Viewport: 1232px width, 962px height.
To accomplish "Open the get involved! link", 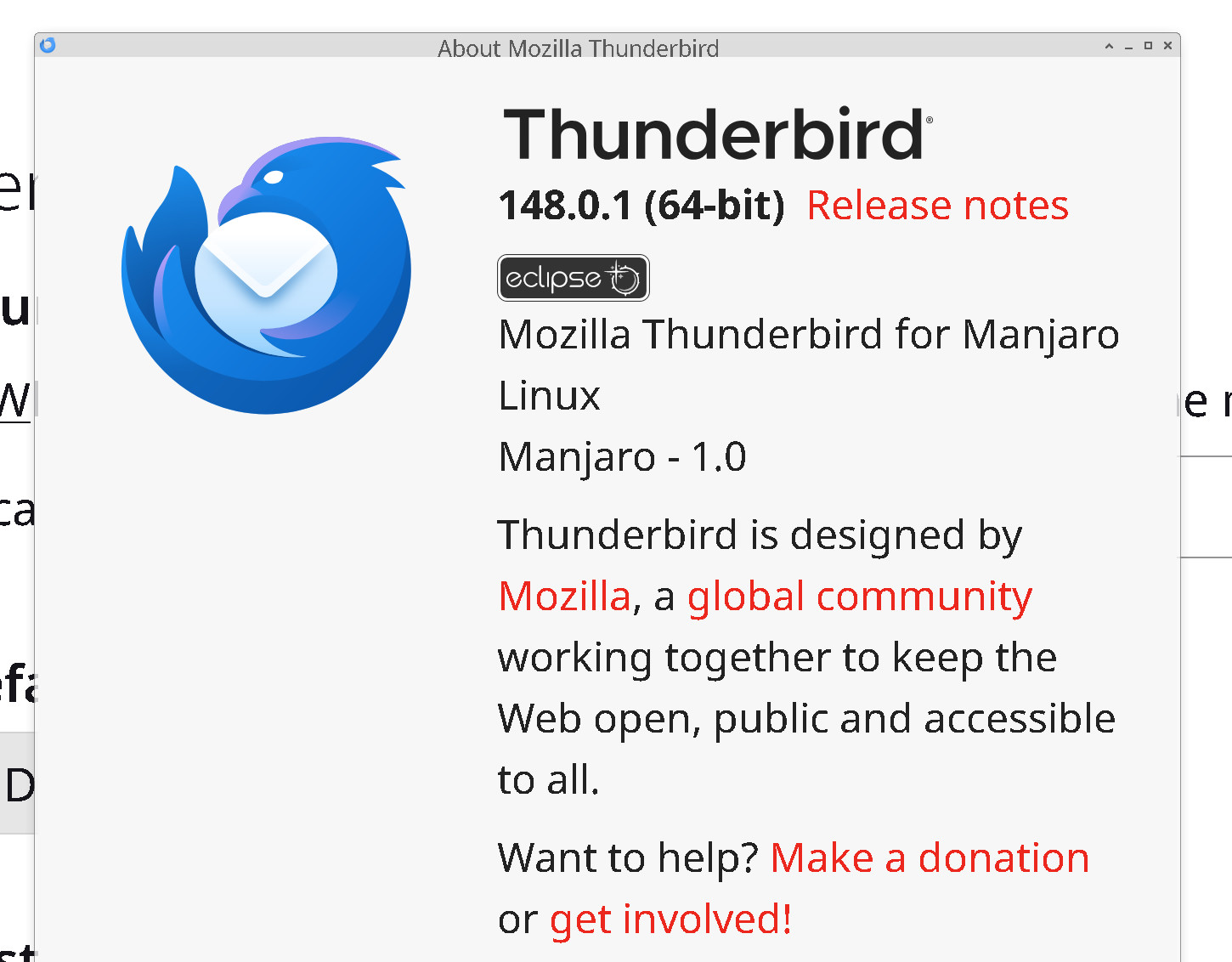I will click(x=670, y=920).
